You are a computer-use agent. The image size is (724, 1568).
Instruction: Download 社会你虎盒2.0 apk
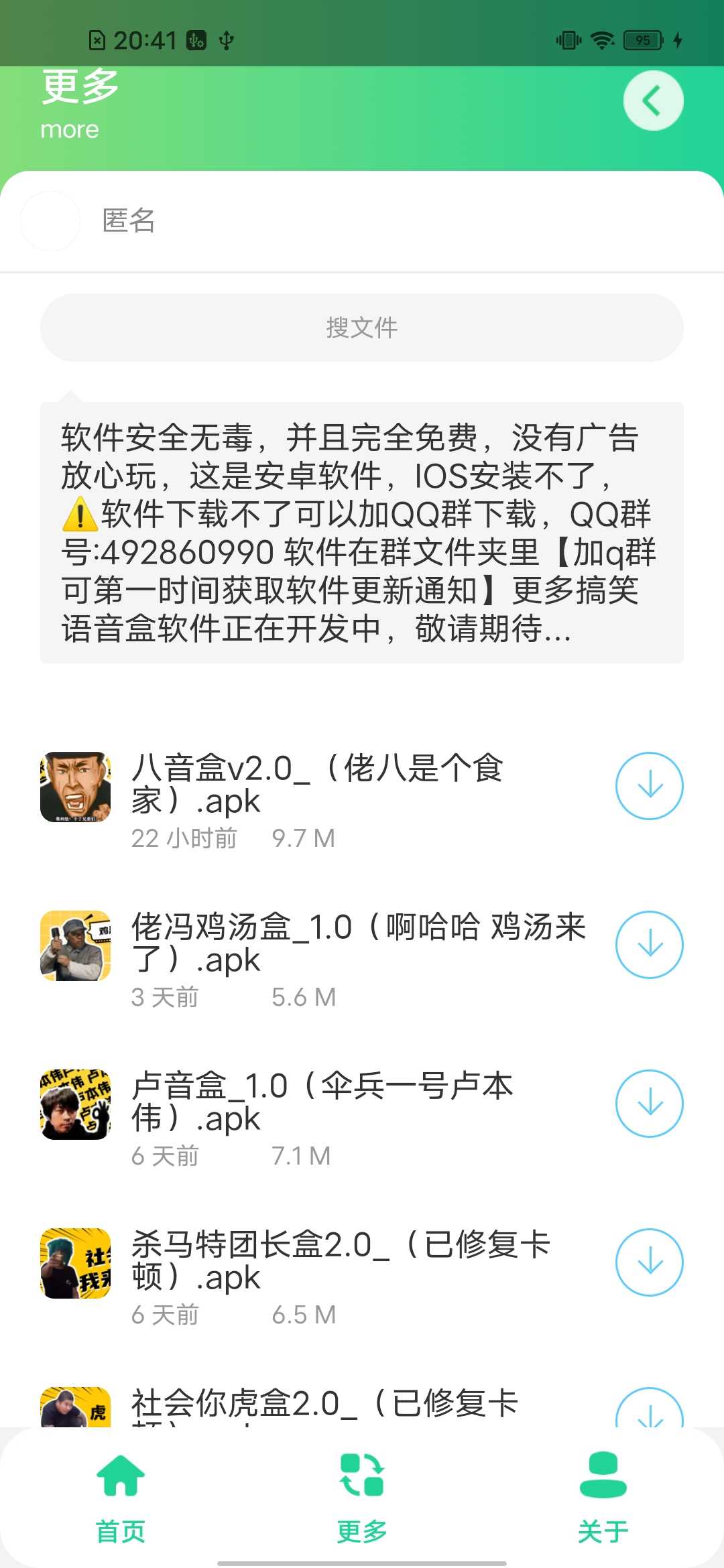point(648,1421)
